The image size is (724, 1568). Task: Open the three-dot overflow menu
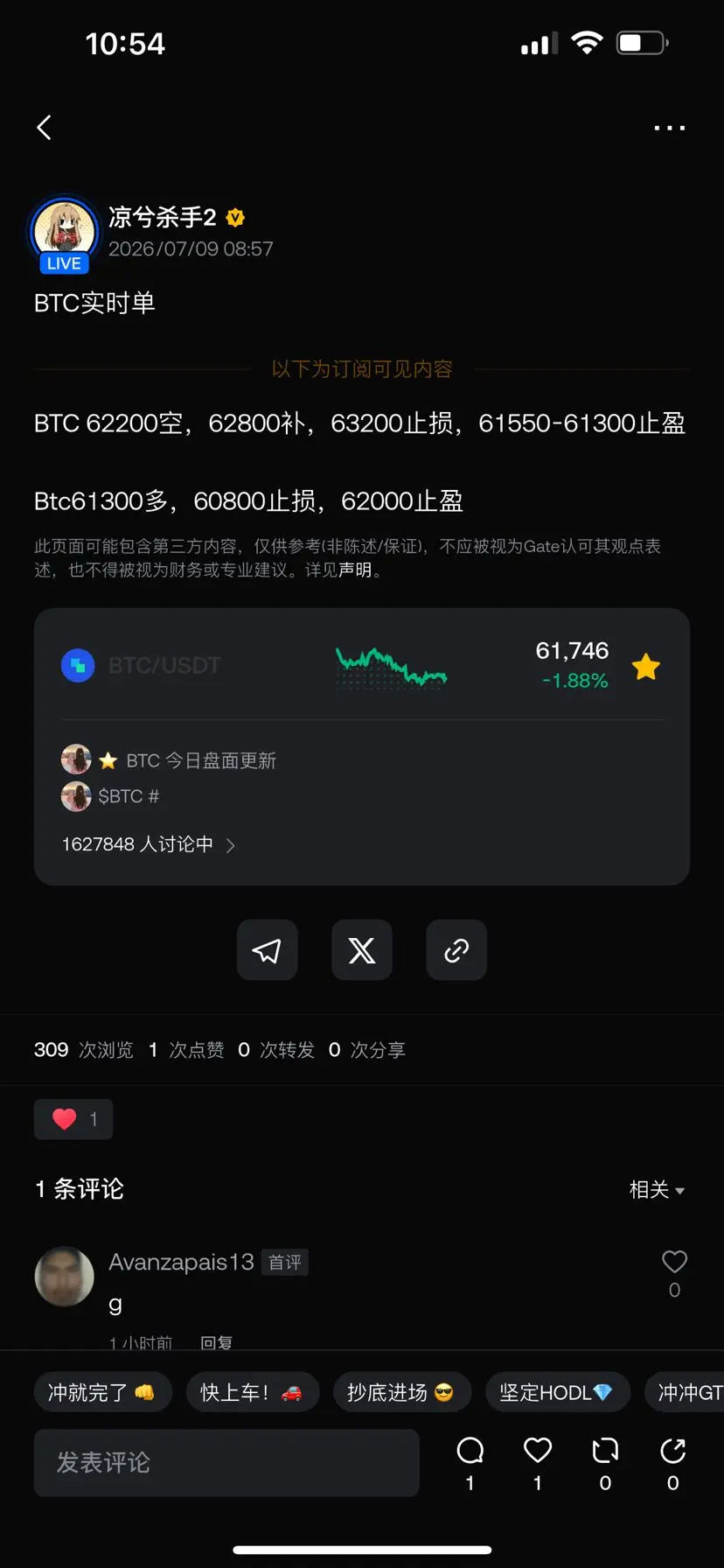pos(670,128)
